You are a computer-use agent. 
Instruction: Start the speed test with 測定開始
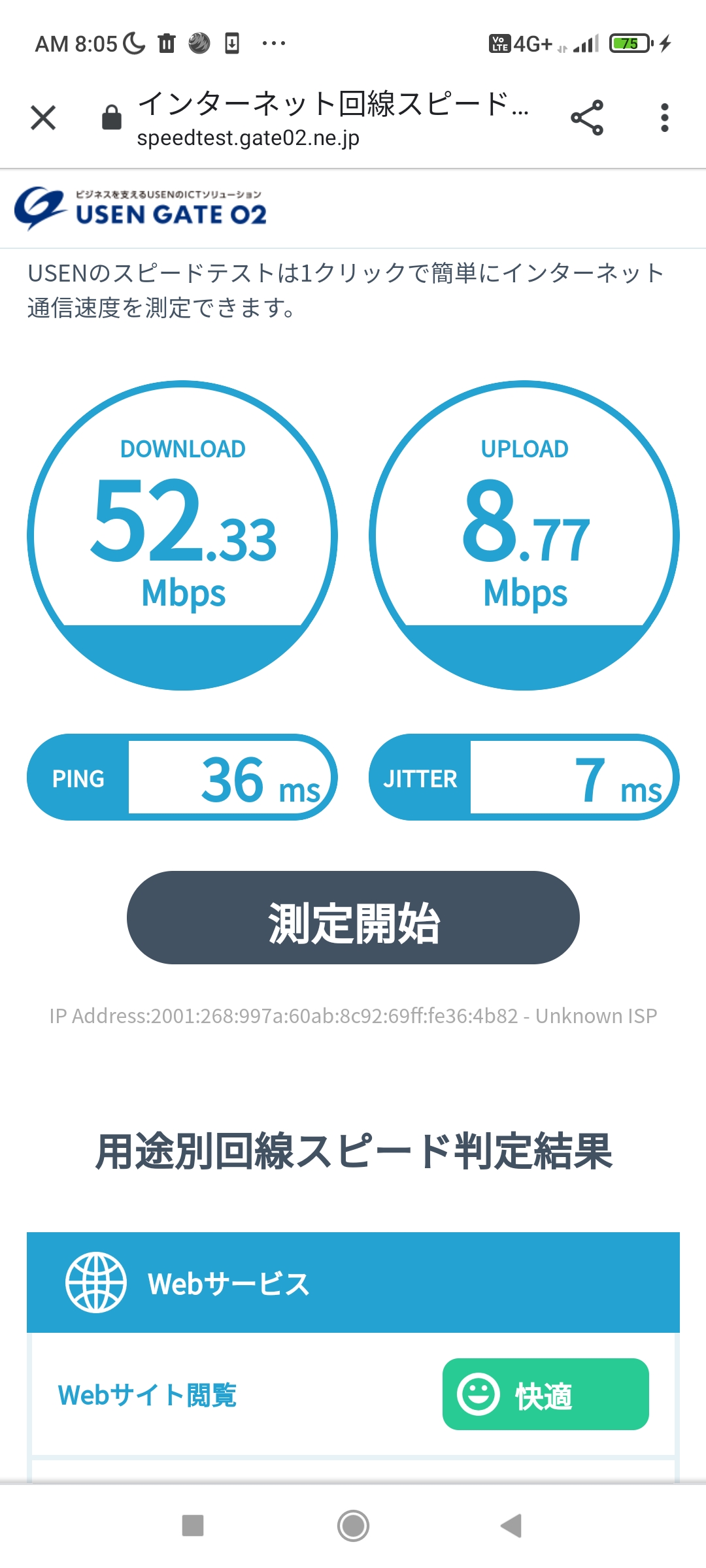click(x=353, y=917)
